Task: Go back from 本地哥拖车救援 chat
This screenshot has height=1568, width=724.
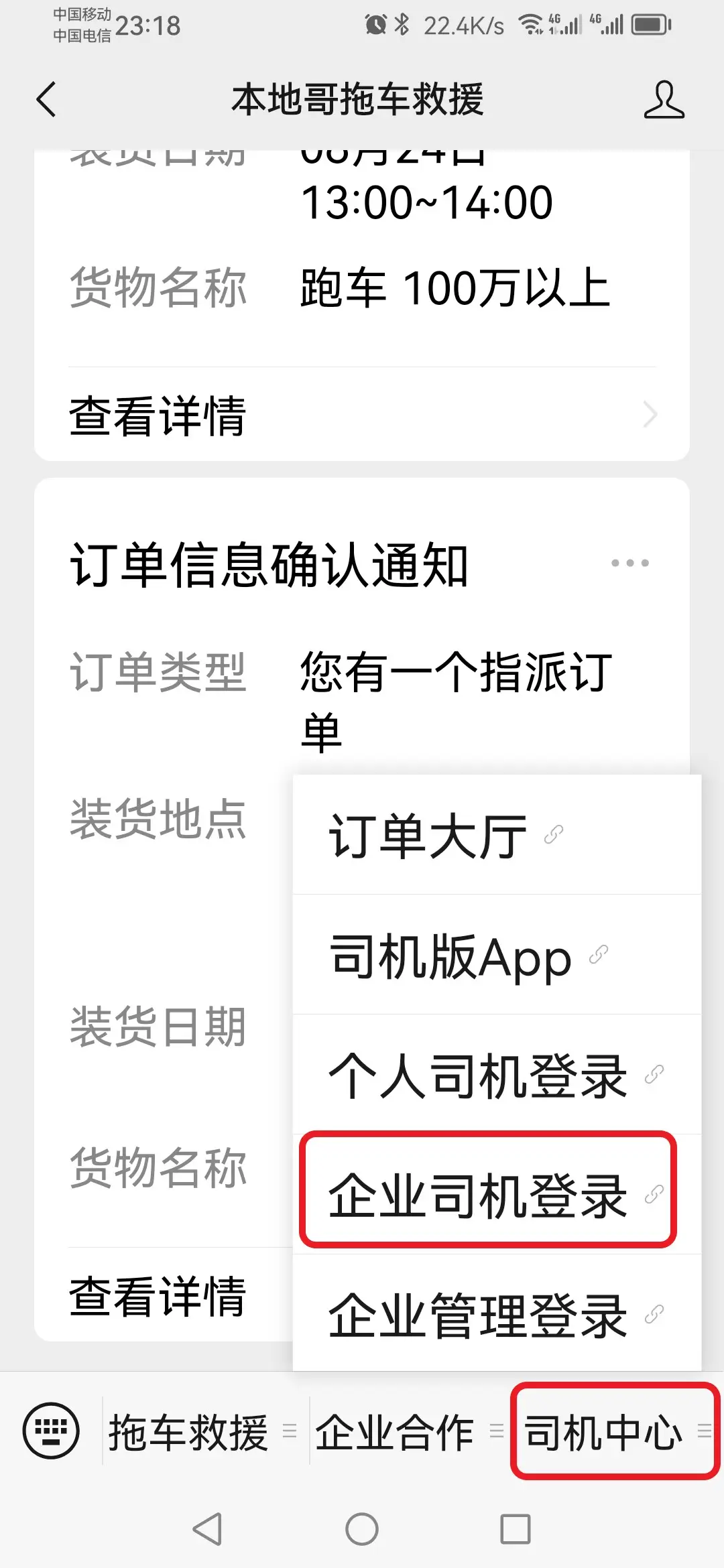Action: point(46,100)
